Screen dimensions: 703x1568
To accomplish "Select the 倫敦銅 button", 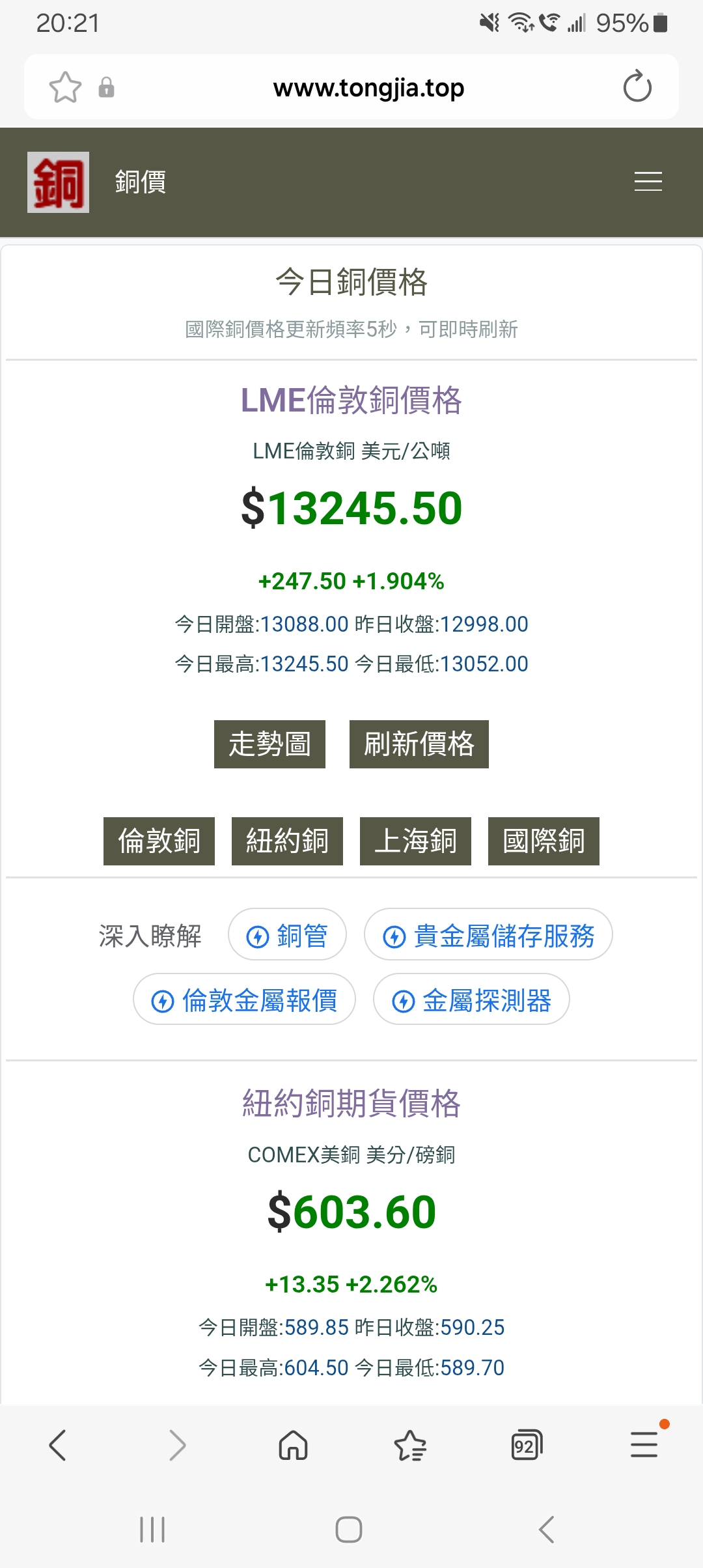I will pos(159,841).
